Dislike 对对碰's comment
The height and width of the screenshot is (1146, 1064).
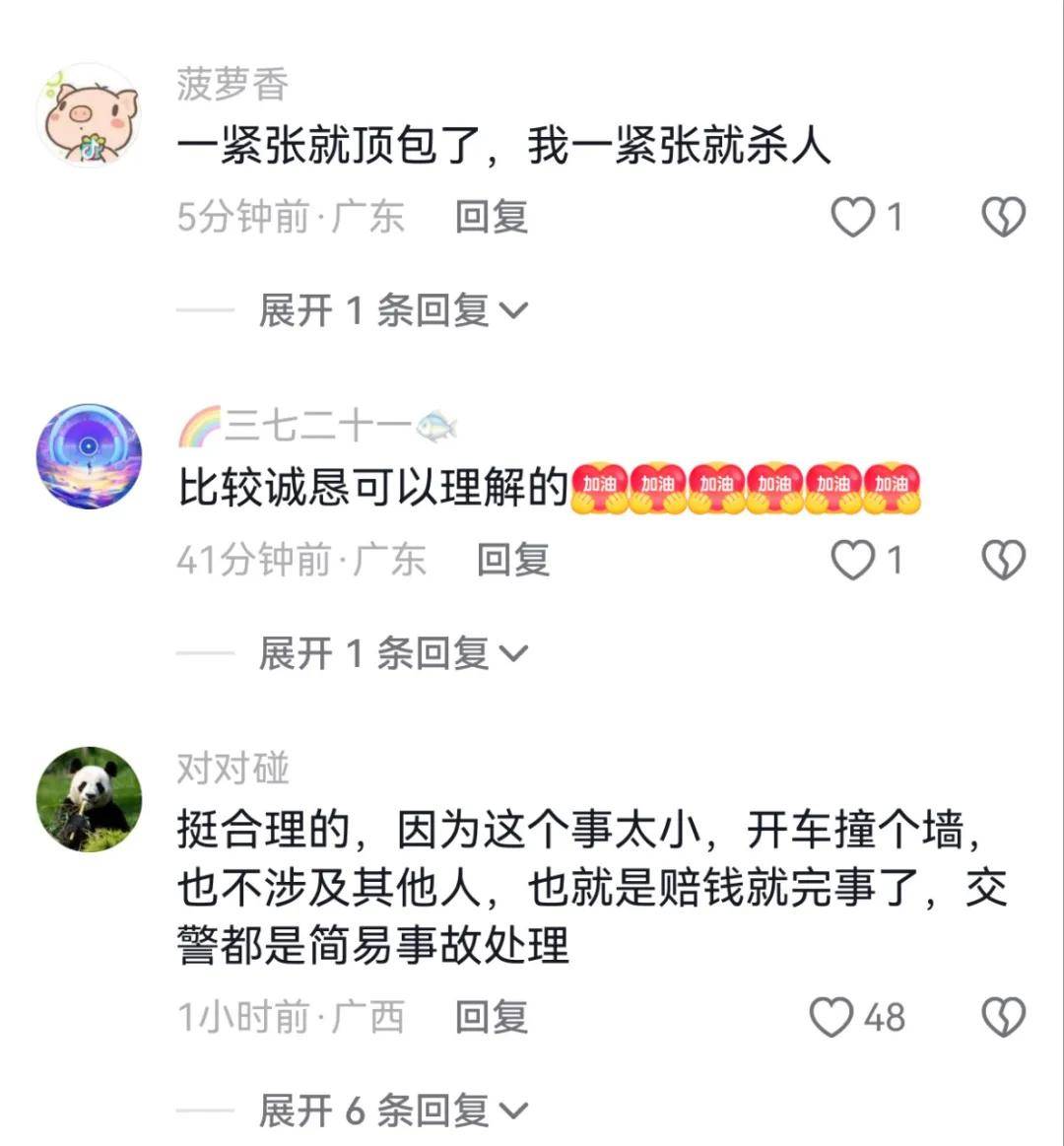pyautogui.click(x=1003, y=1017)
